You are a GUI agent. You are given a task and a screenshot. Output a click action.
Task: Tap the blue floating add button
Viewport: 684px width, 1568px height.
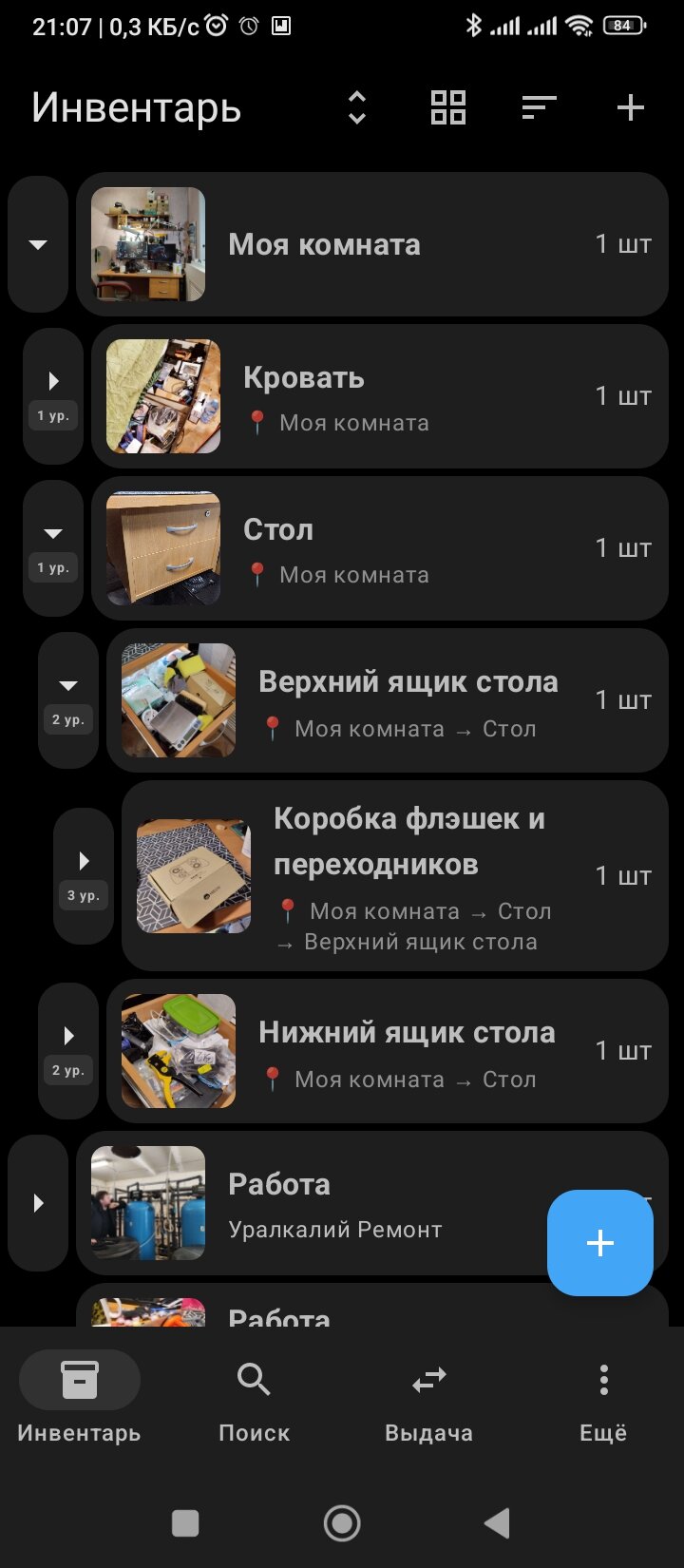tap(599, 1243)
